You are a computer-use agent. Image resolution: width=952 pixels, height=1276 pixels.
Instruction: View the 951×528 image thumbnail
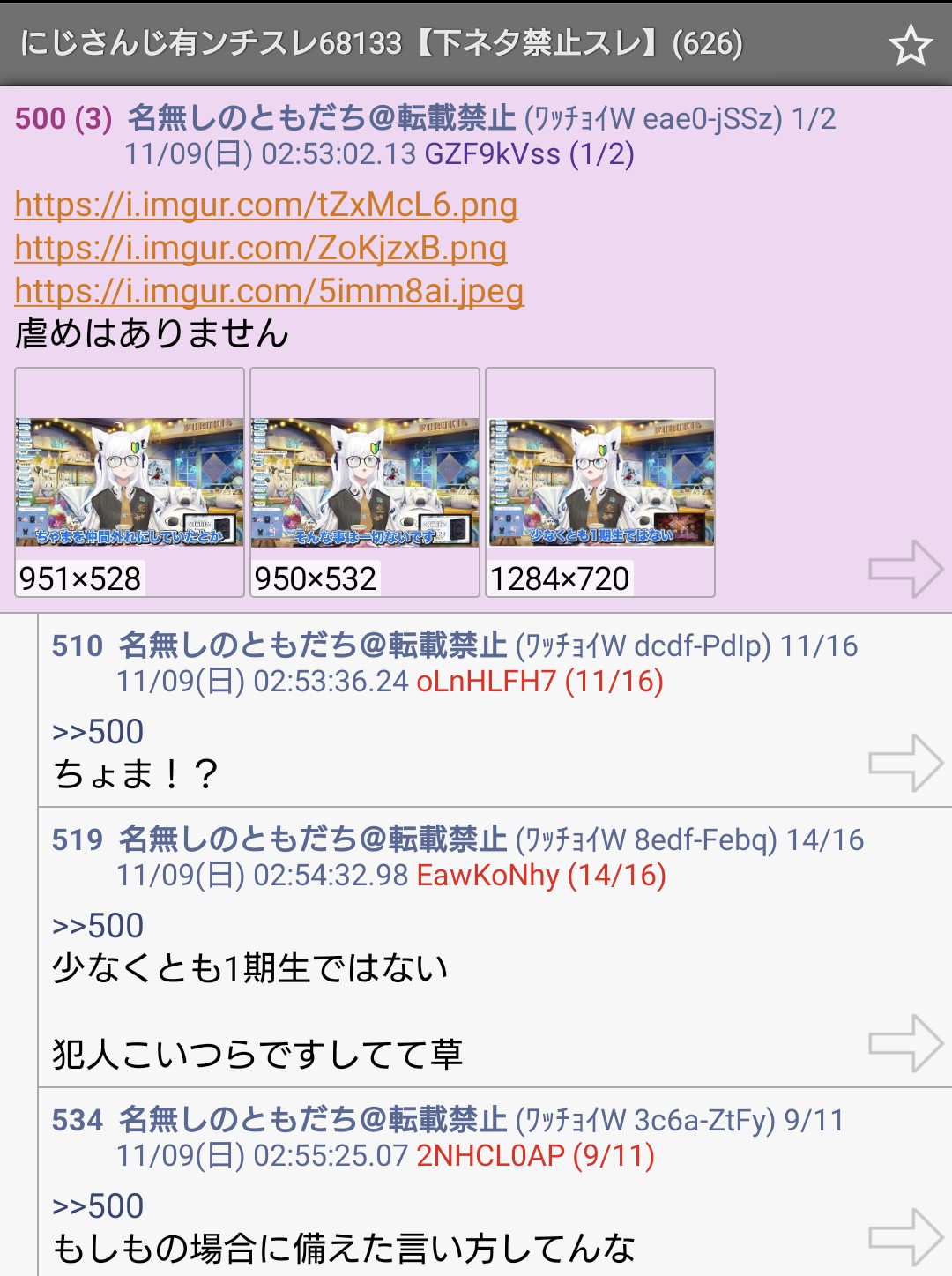[x=130, y=481]
